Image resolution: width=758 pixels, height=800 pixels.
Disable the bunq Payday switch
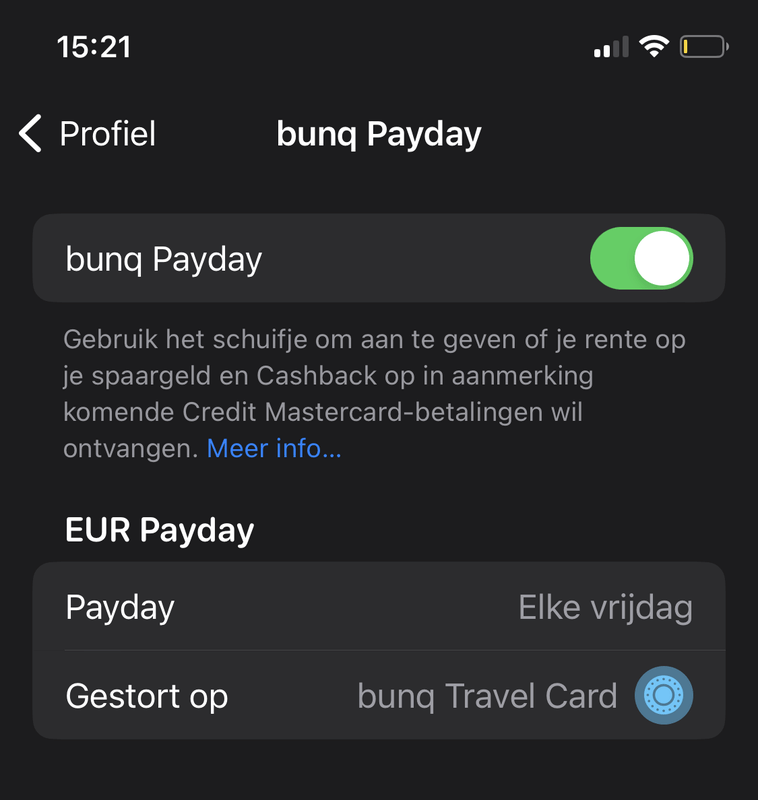coord(641,259)
